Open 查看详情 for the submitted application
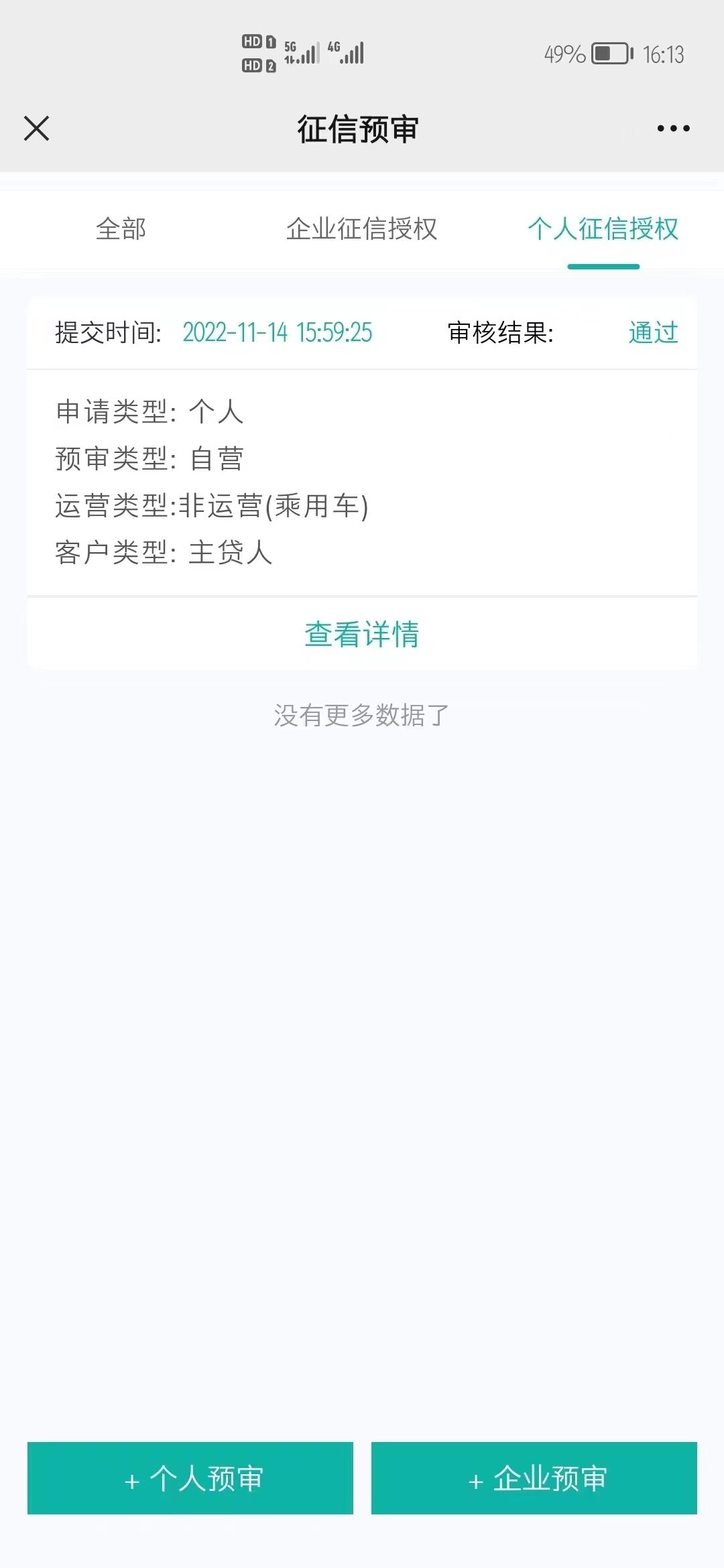Viewport: 724px width, 1568px height. click(362, 634)
